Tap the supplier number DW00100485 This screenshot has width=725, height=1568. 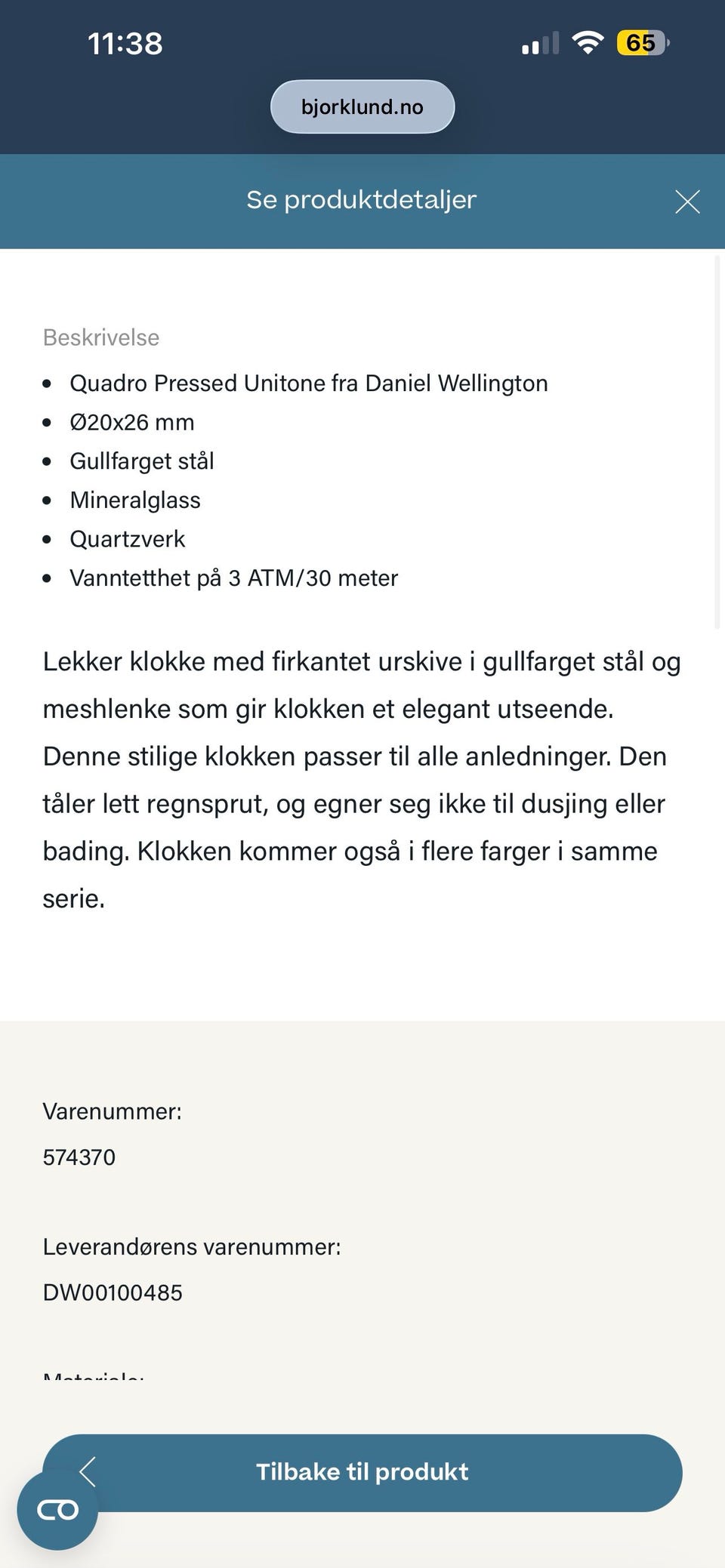tap(112, 1292)
